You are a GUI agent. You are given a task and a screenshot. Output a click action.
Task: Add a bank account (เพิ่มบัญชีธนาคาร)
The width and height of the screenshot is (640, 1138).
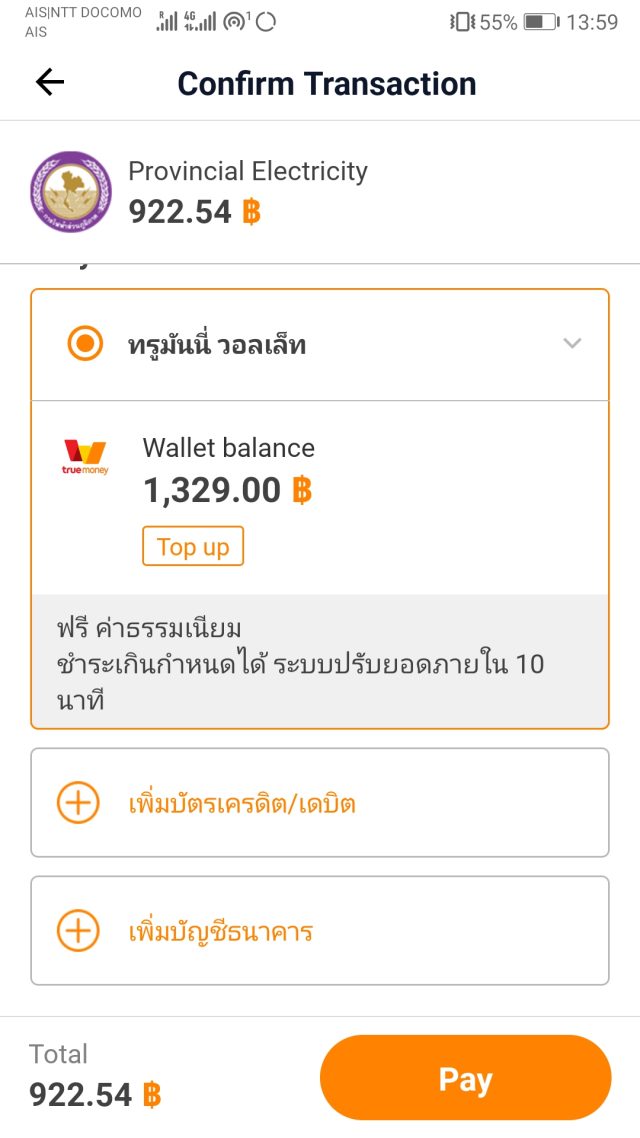320,931
